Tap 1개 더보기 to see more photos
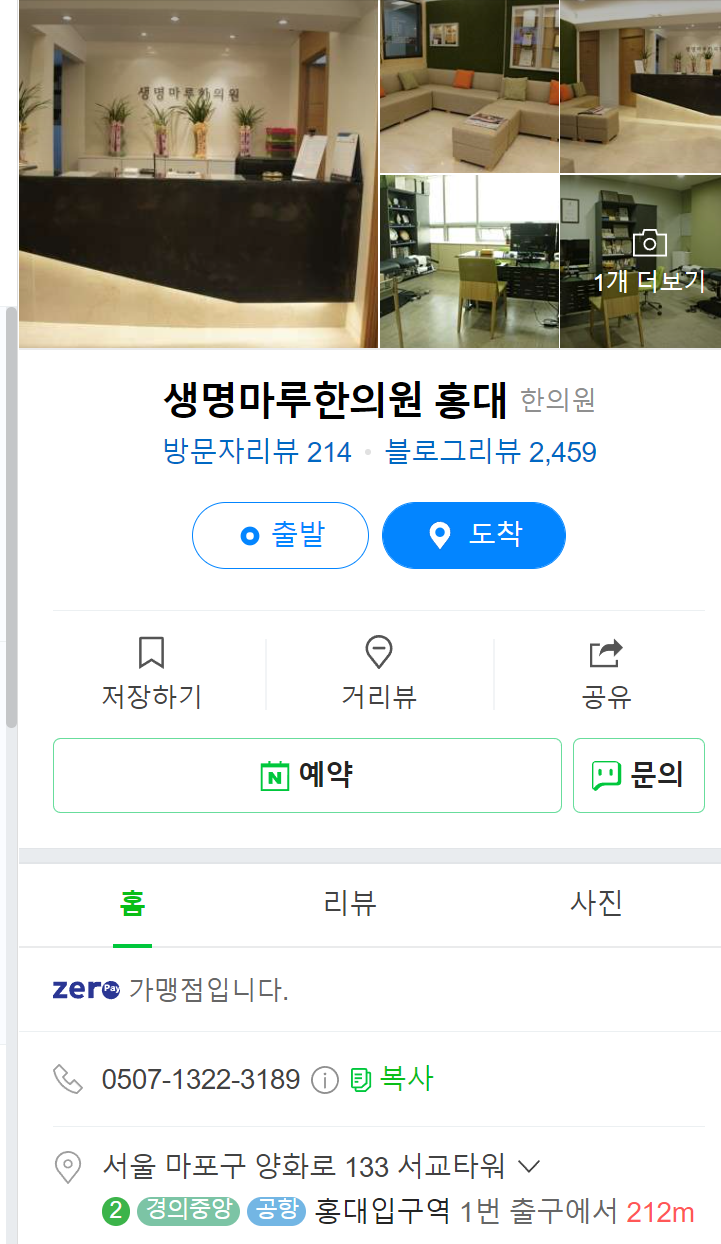This screenshot has width=721, height=1244. tap(649, 262)
